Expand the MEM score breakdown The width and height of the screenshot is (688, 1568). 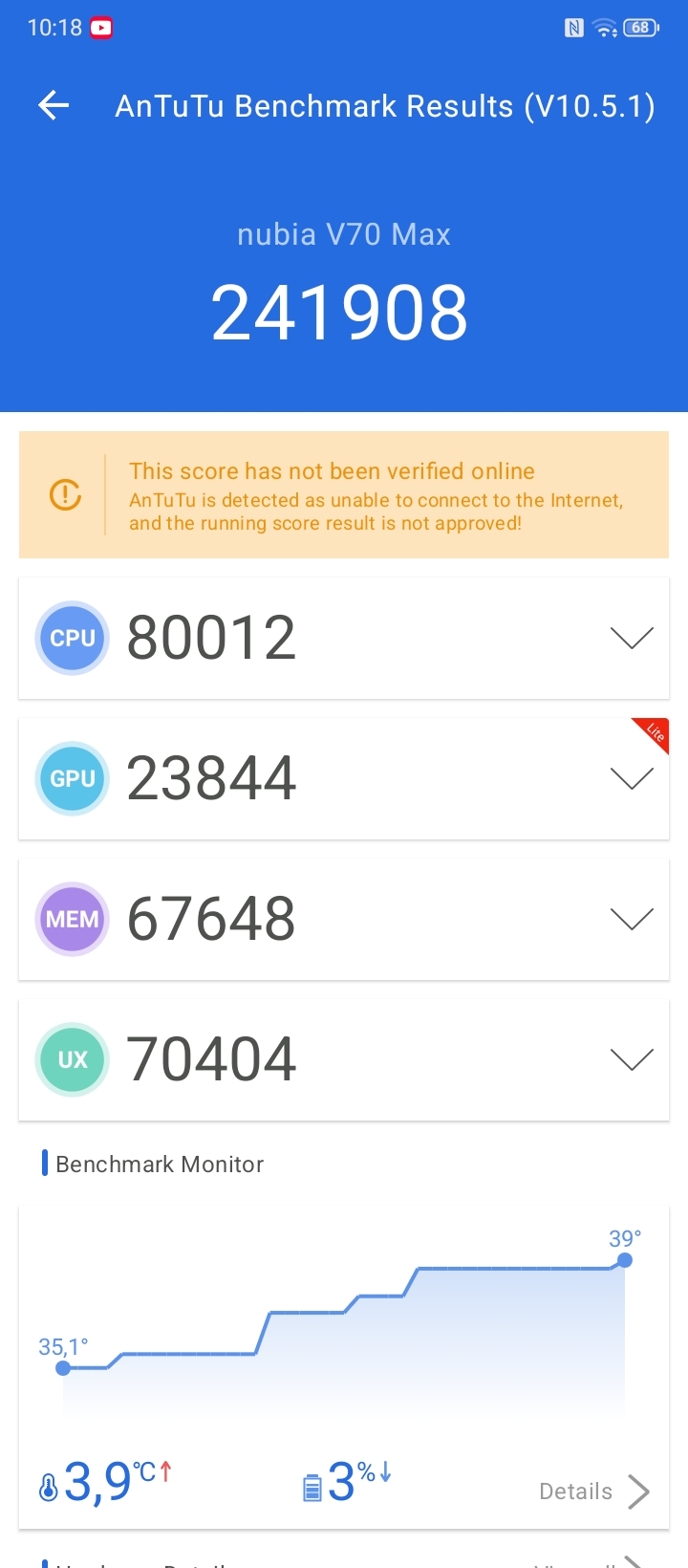[632, 919]
